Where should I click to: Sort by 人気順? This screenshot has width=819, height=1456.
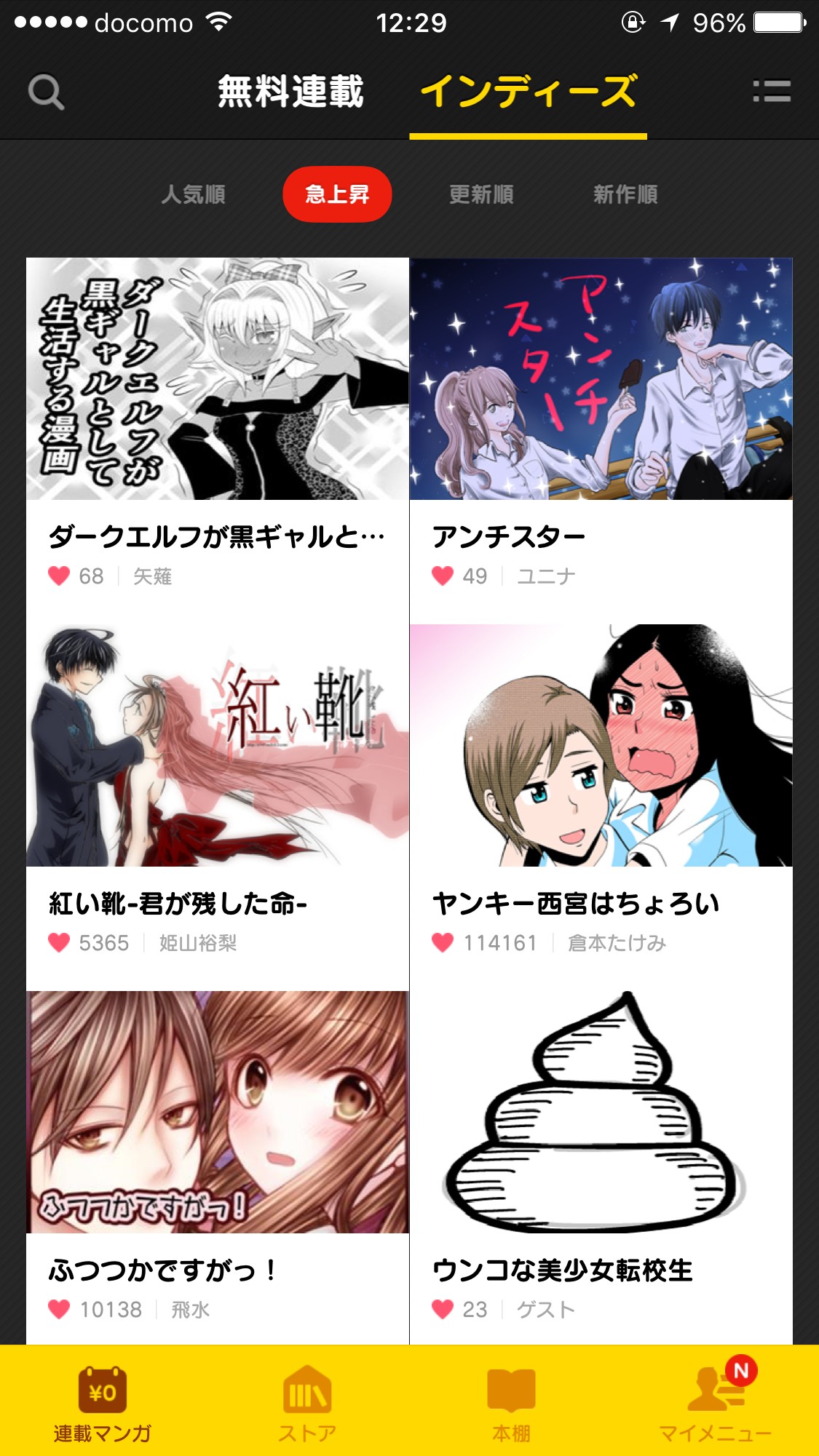[194, 194]
